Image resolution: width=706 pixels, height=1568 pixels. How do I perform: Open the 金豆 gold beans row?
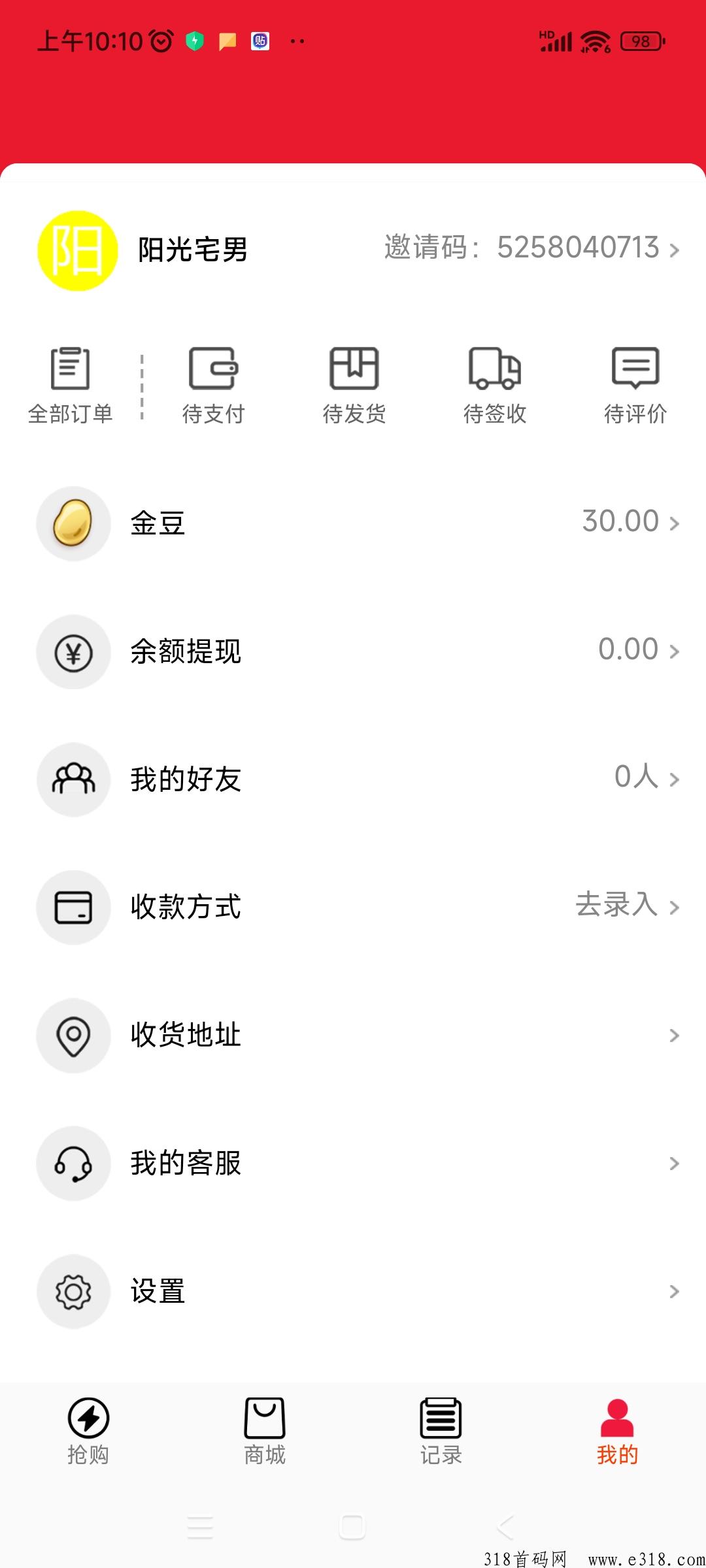tap(353, 523)
